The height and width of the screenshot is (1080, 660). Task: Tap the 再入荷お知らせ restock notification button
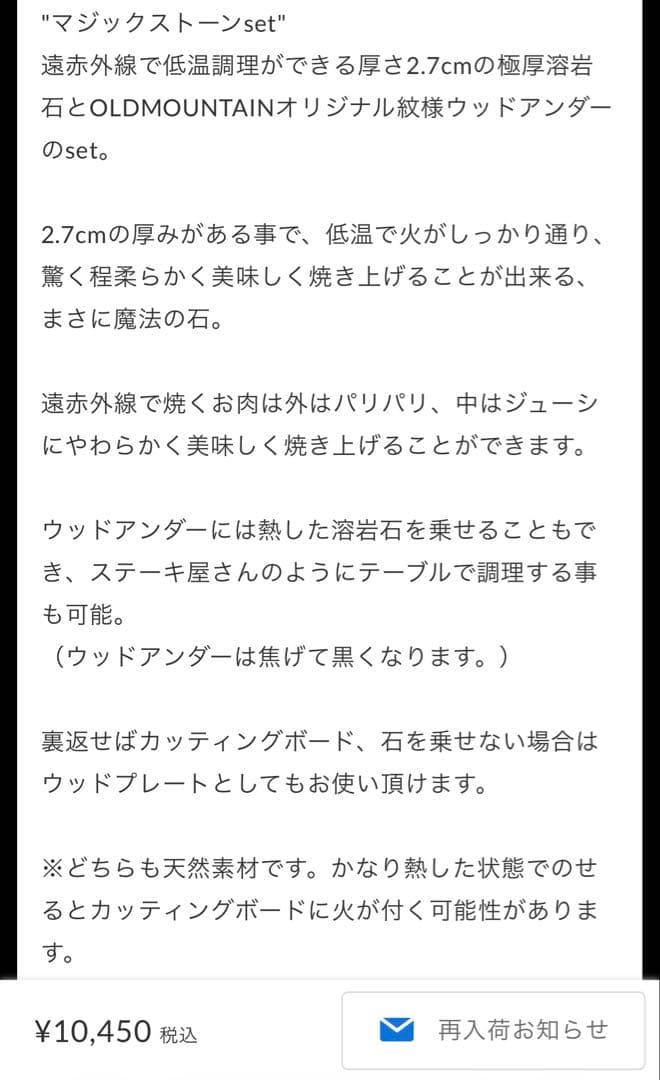point(493,1030)
